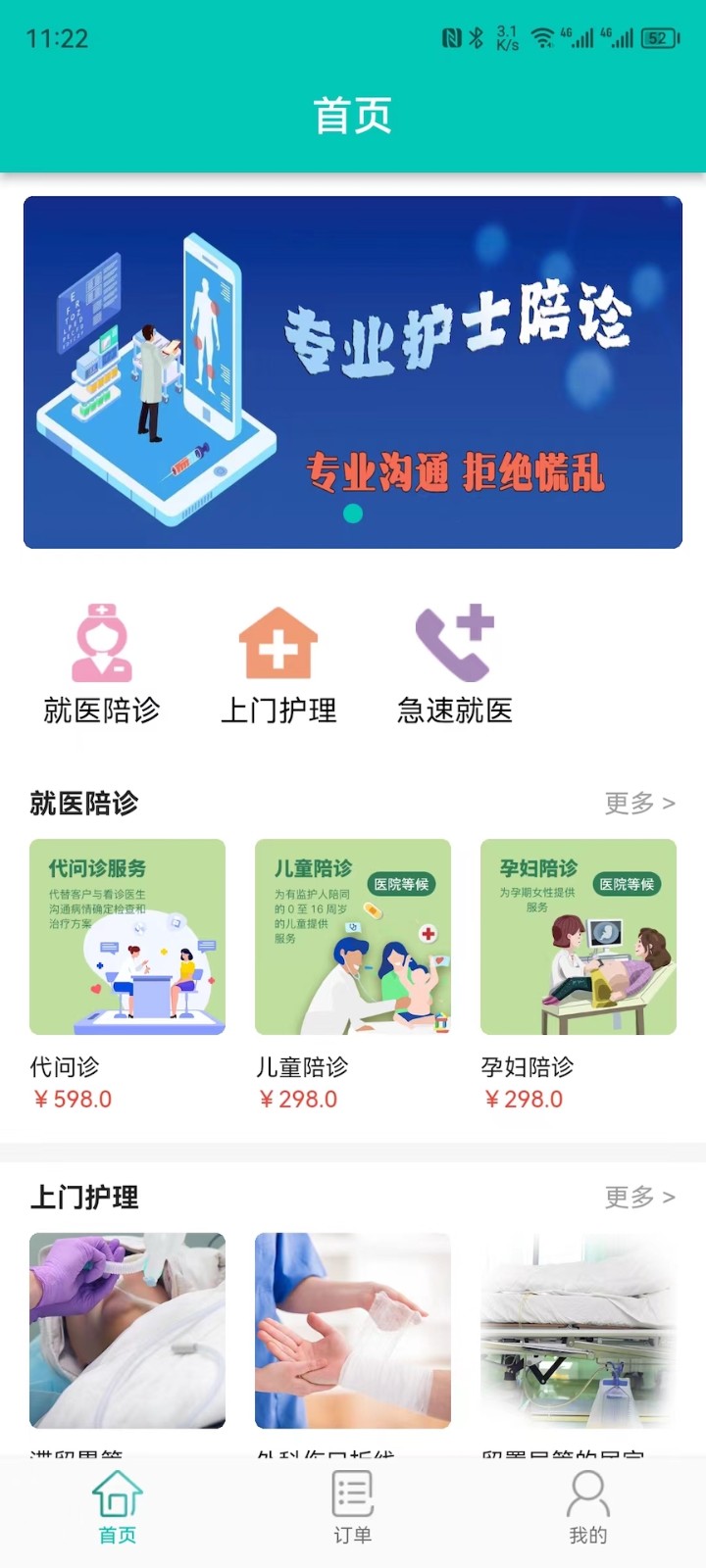This screenshot has height=1568, width=706.
Task: Open 更多 beside 就医陪诊 section
Action: [x=639, y=803]
